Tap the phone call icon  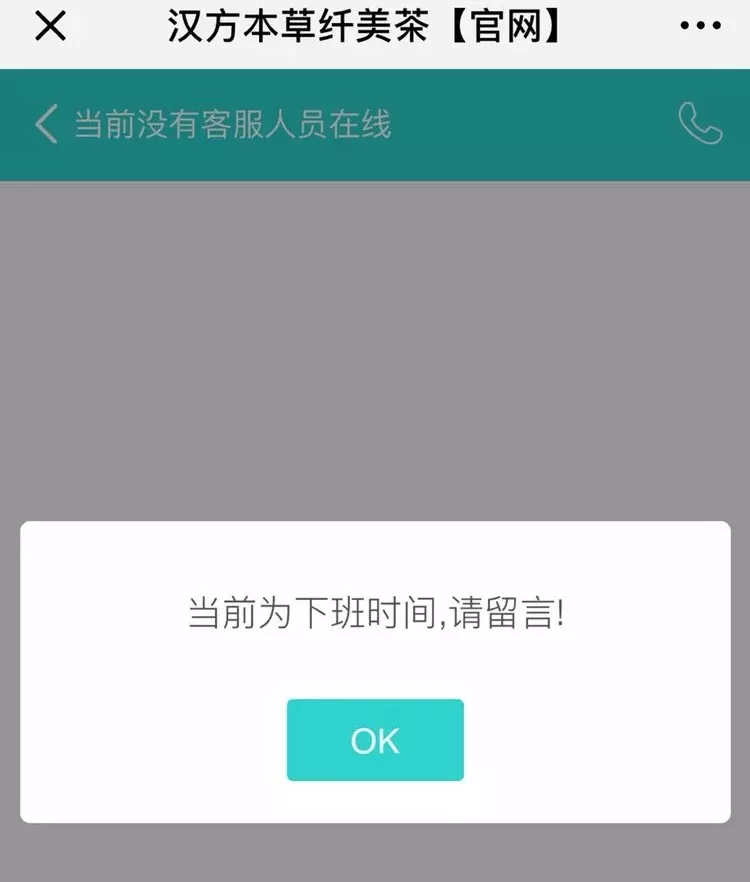tap(700, 124)
